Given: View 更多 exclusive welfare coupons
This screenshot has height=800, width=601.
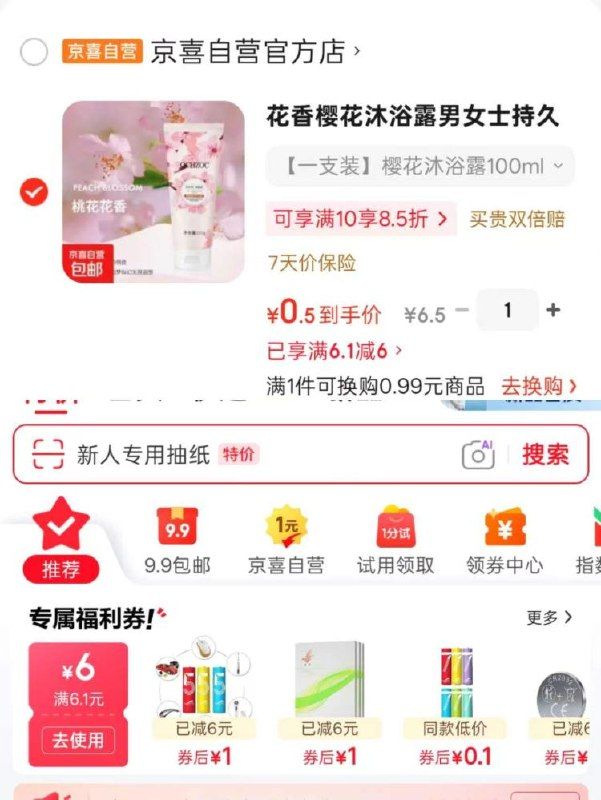Looking at the screenshot, I should pos(549,618).
